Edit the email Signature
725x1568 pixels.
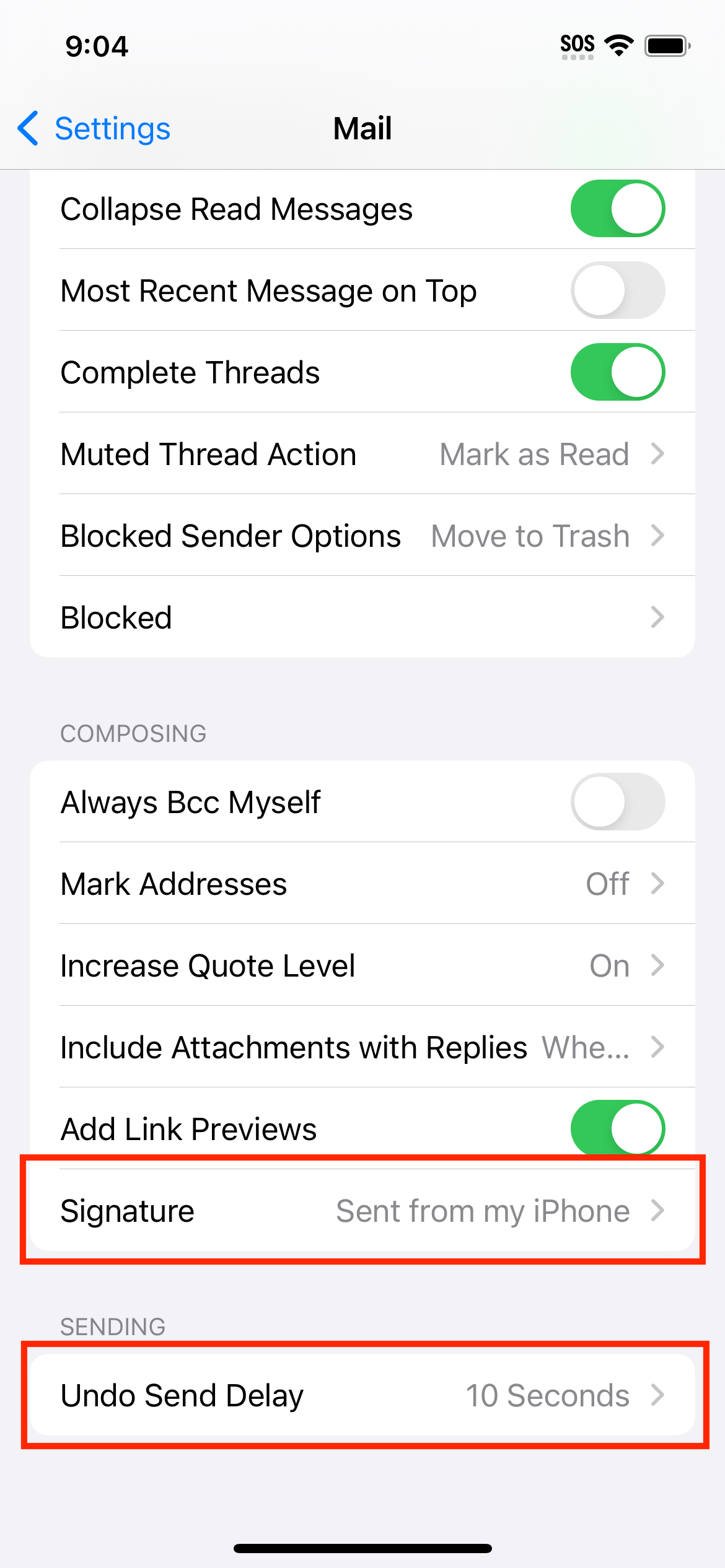[x=362, y=1211]
